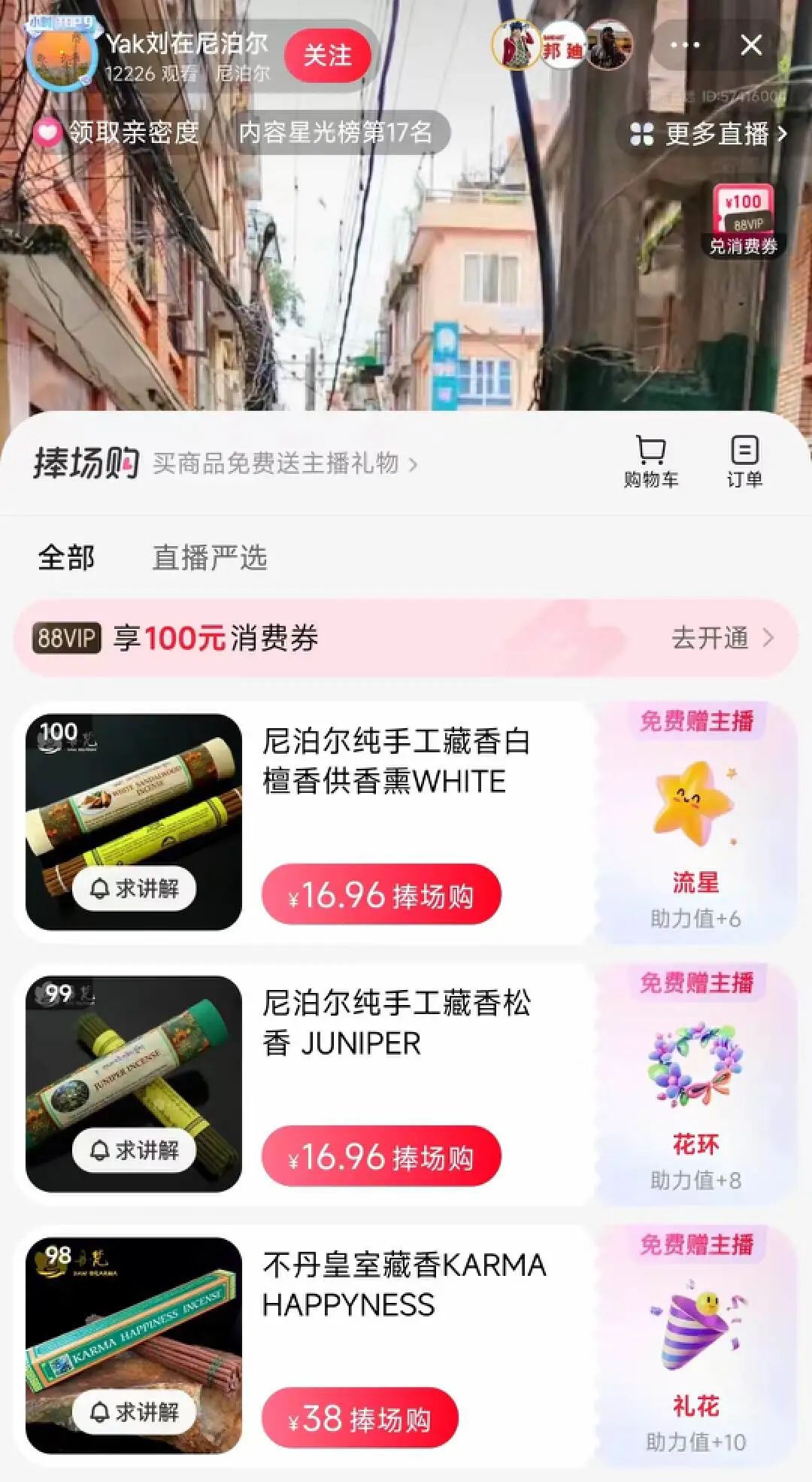Buy white sandalwood incense for ¥16.96

tap(381, 895)
